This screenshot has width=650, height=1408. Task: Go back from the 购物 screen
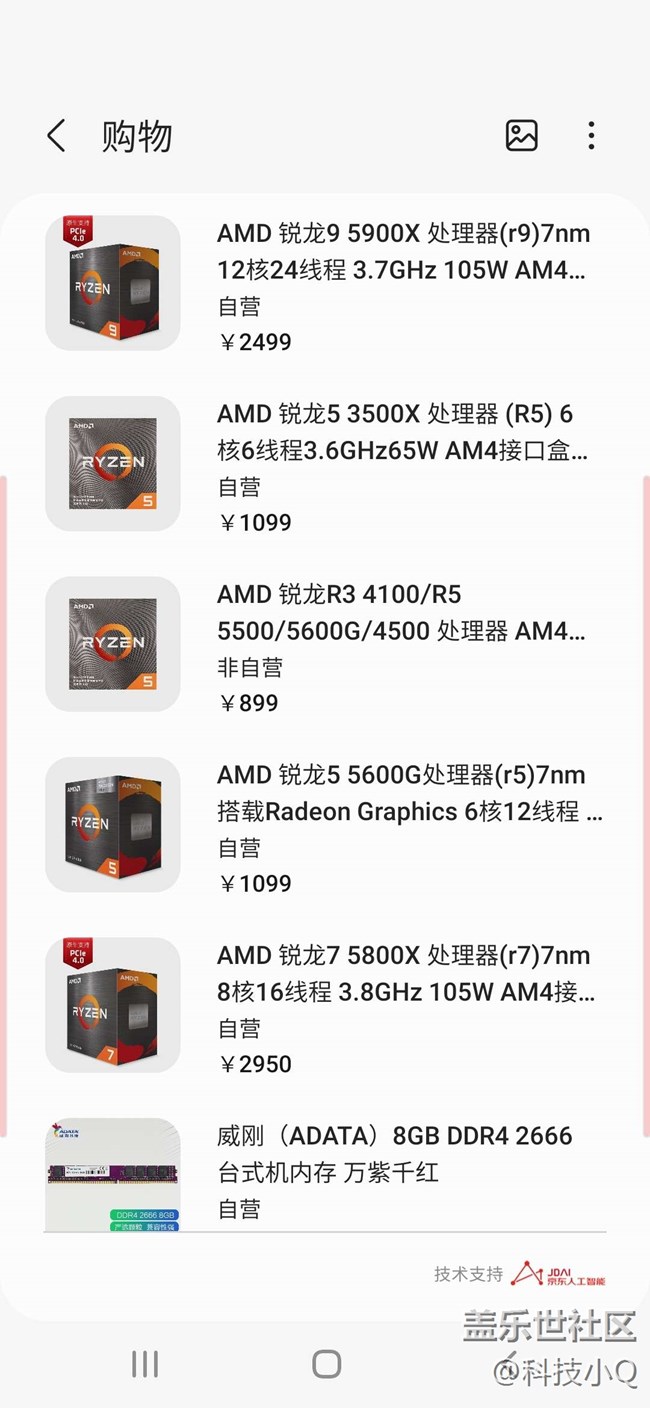tap(56, 136)
